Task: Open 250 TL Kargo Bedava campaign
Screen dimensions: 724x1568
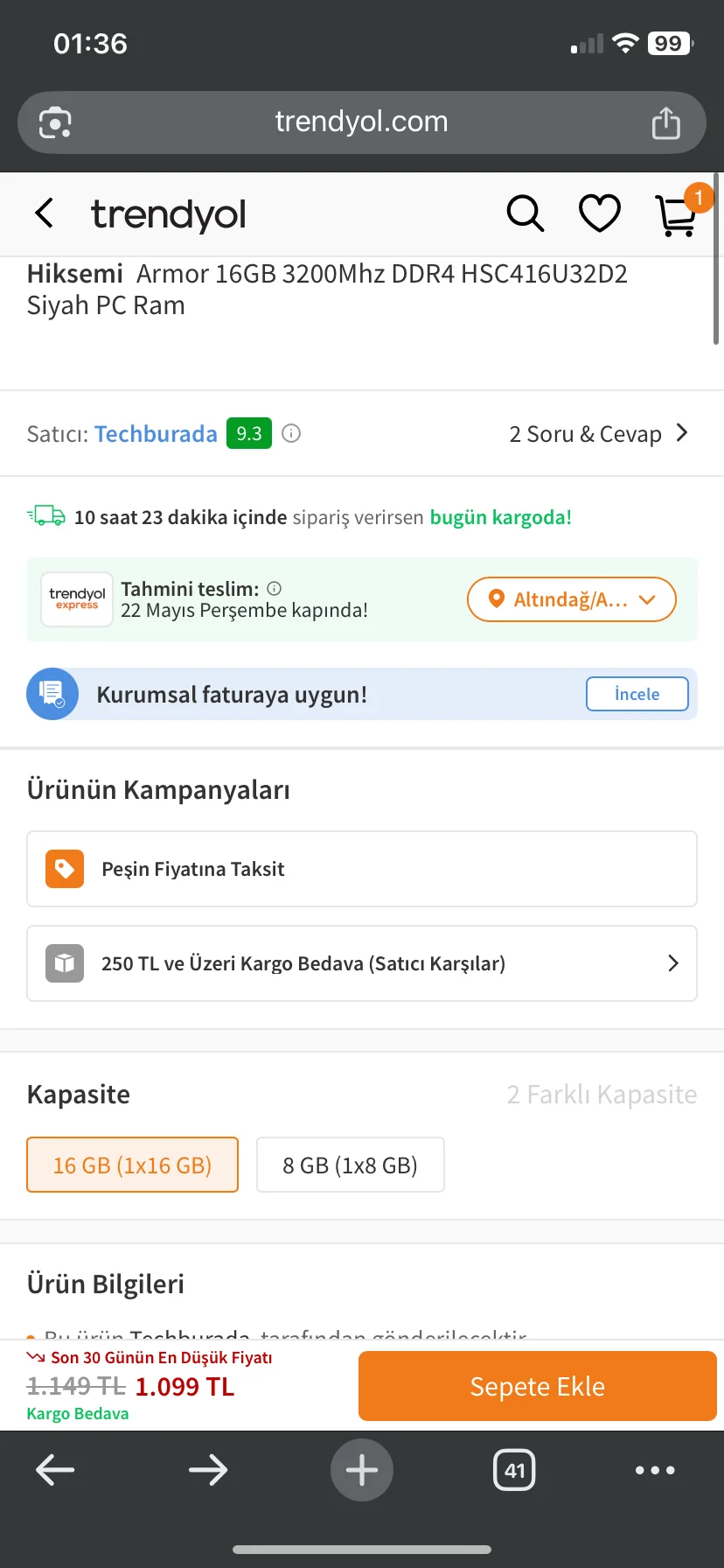Action: (x=361, y=963)
